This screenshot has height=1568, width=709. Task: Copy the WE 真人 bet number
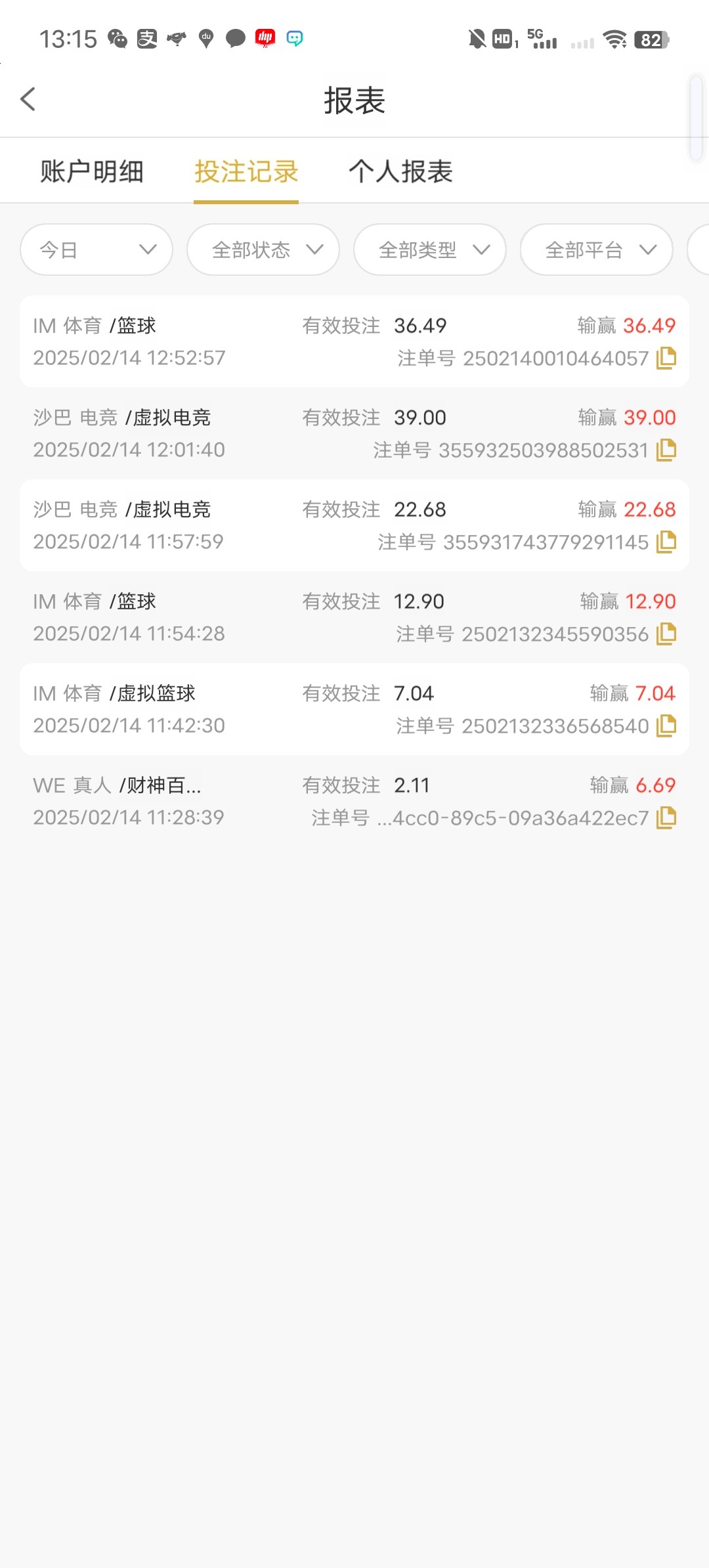point(666,817)
